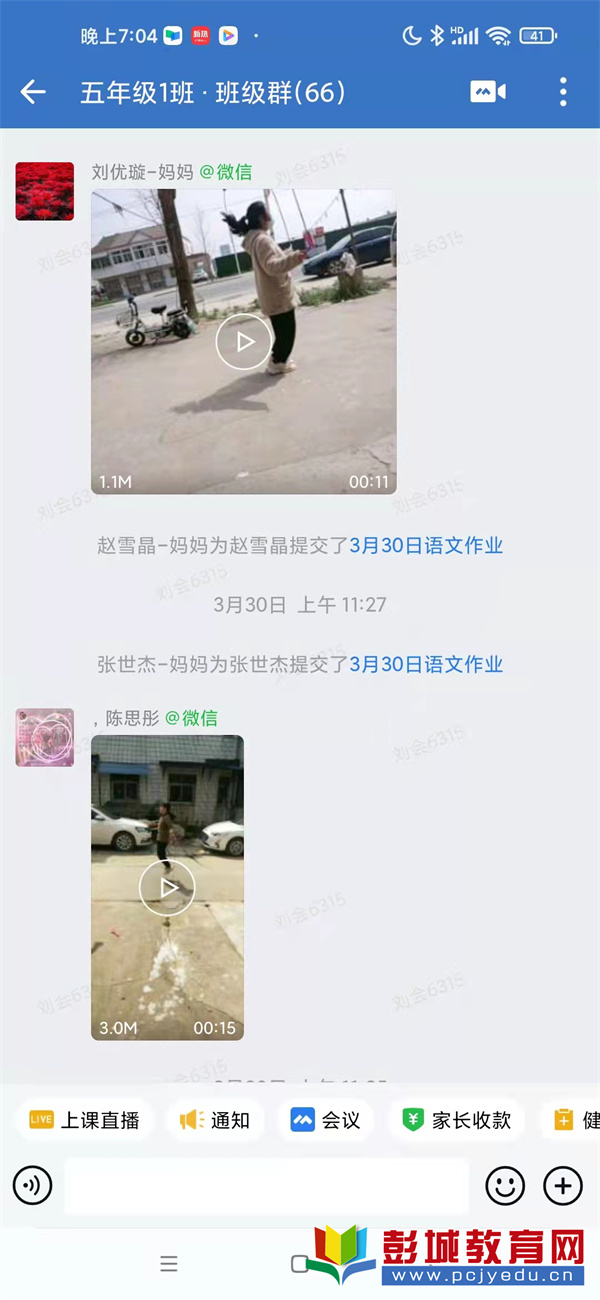Play the video sent by 刘优璇-妈妈
The width and height of the screenshot is (600, 1300).
click(x=243, y=342)
